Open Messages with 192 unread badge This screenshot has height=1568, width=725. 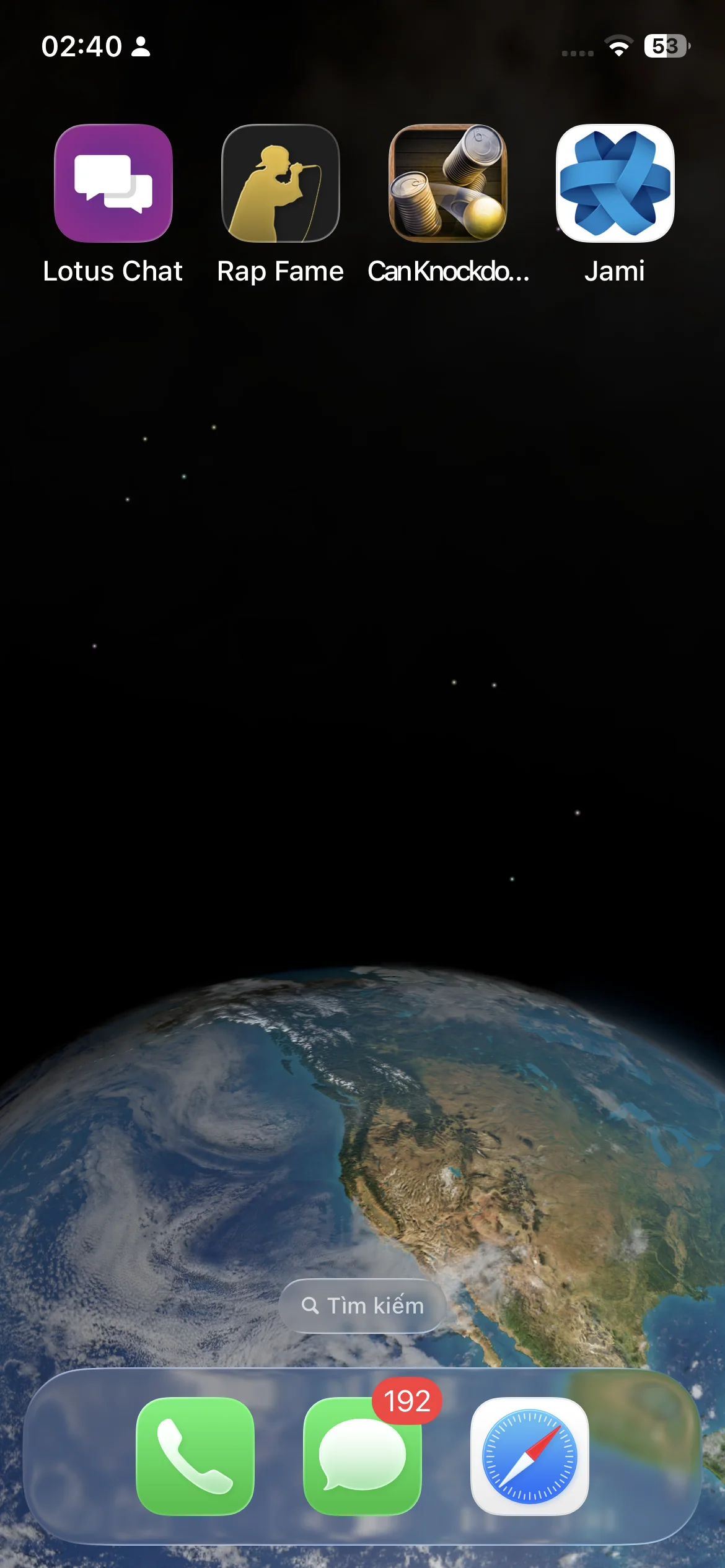click(362, 1457)
